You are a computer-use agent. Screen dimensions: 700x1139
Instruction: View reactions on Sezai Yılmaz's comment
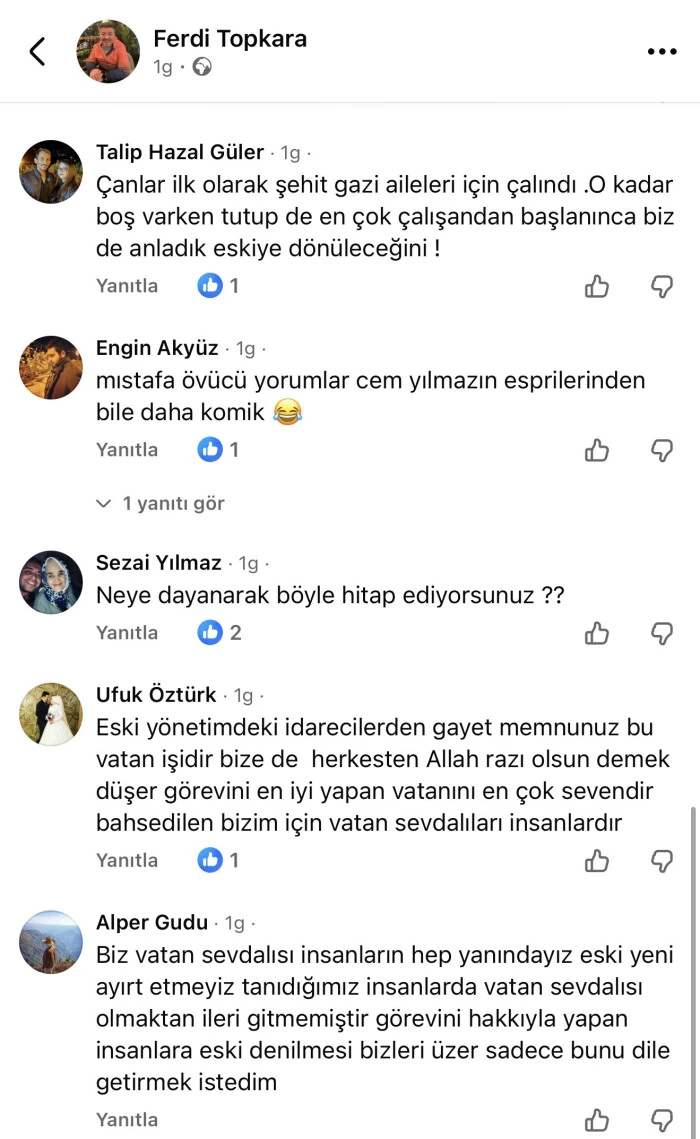tap(219, 633)
